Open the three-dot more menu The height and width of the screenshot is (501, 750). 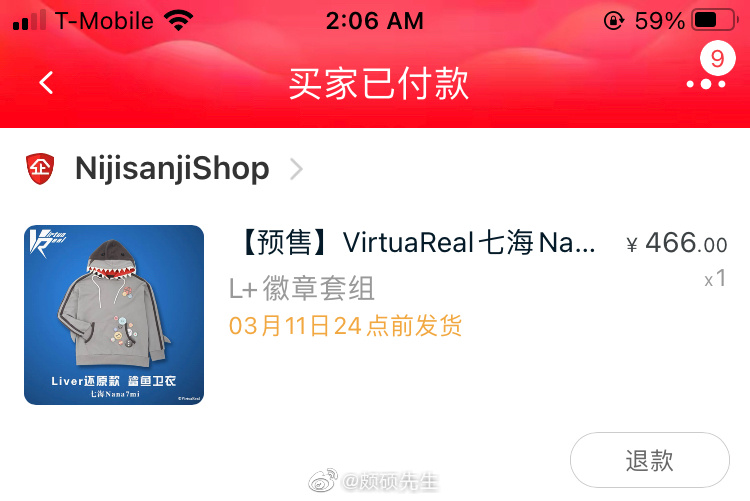[706, 84]
